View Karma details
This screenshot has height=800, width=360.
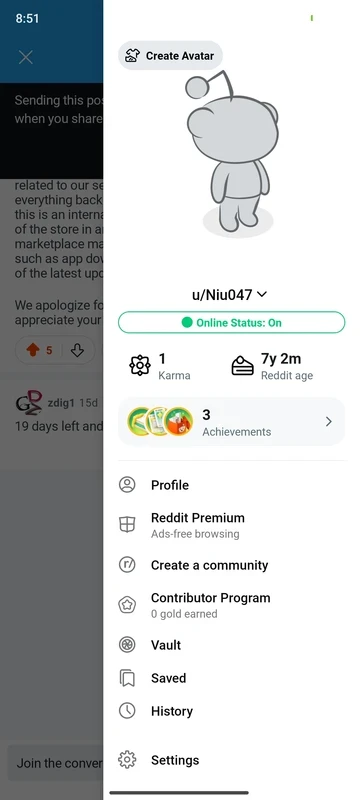tap(160, 366)
